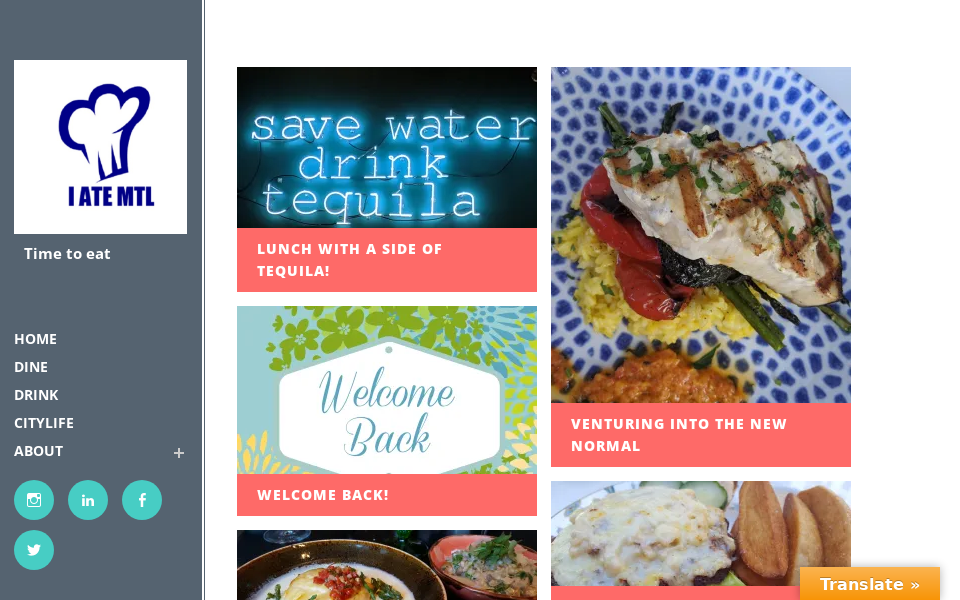Open the Drink section

[36, 395]
